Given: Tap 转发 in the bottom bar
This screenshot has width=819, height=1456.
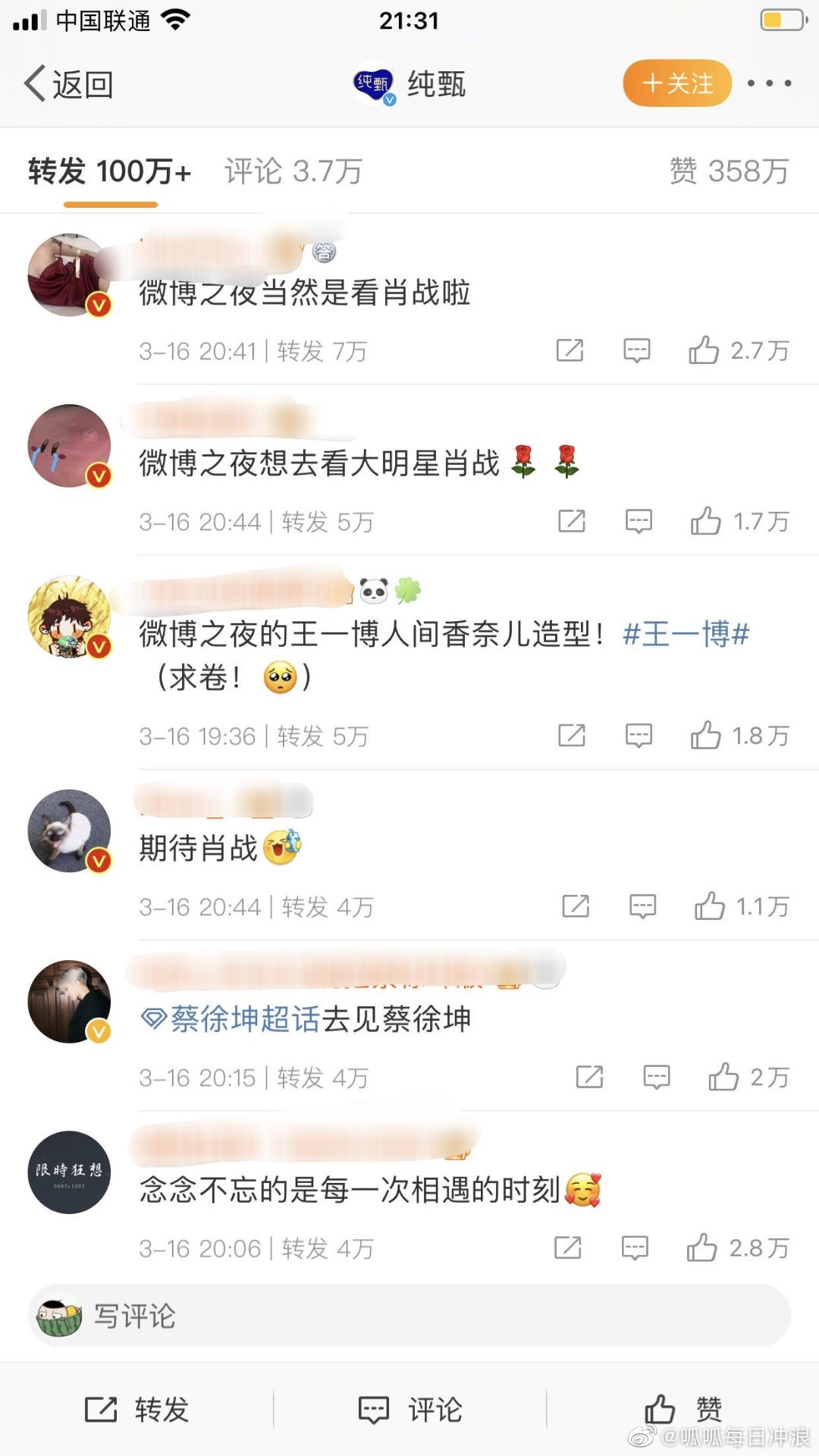Looking at the screenshot, I should [136, 1410].
